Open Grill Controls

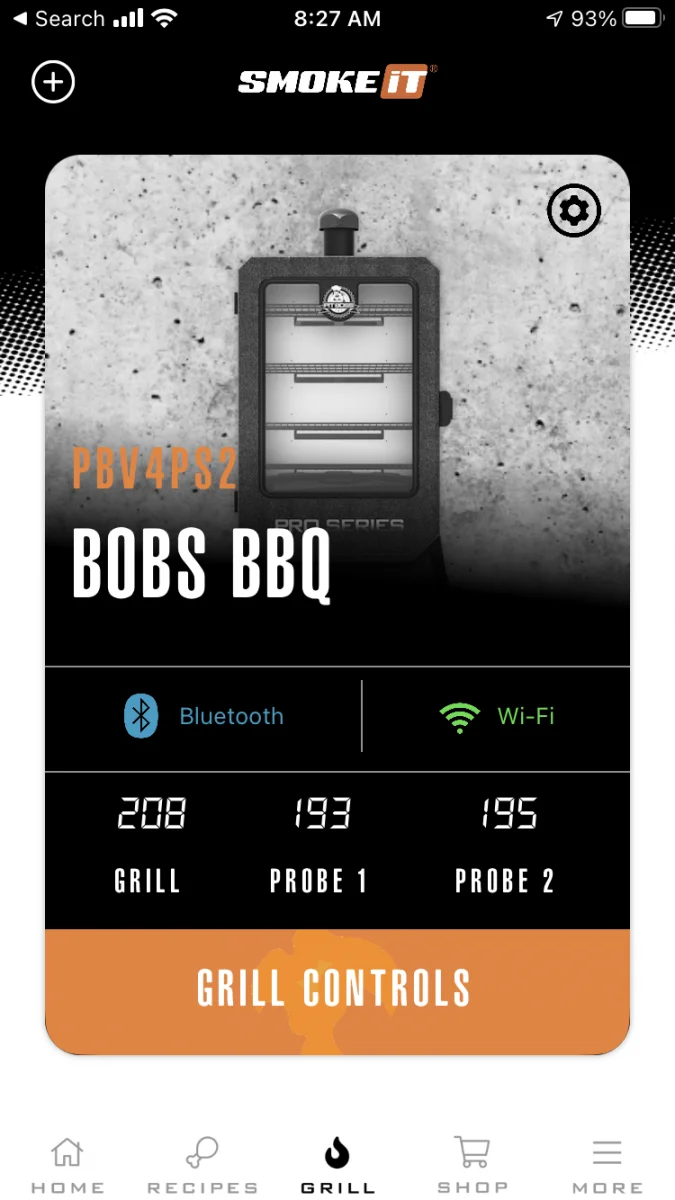coord(337,990)
